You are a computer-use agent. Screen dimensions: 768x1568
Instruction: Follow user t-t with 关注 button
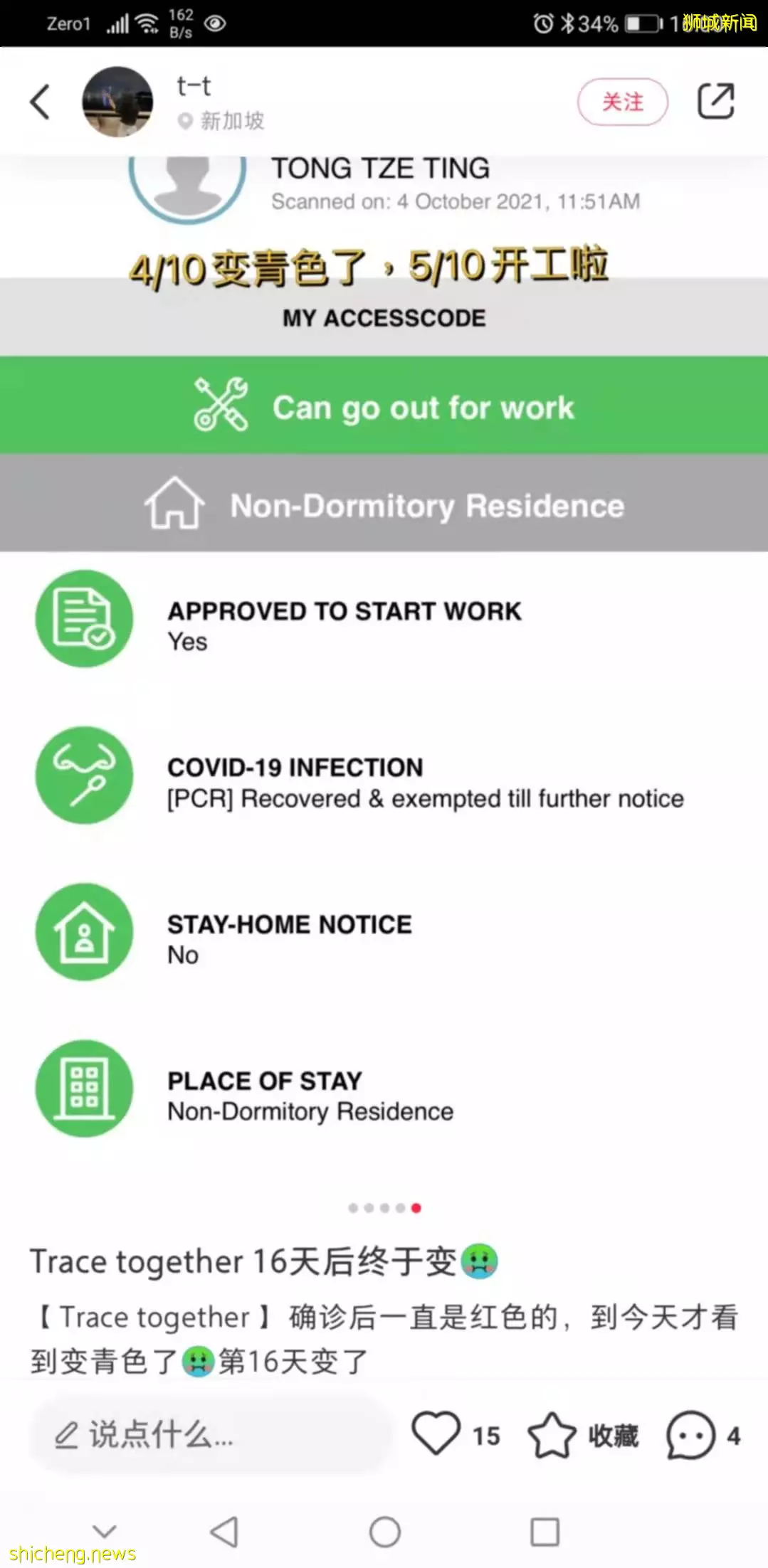point(622,102)
